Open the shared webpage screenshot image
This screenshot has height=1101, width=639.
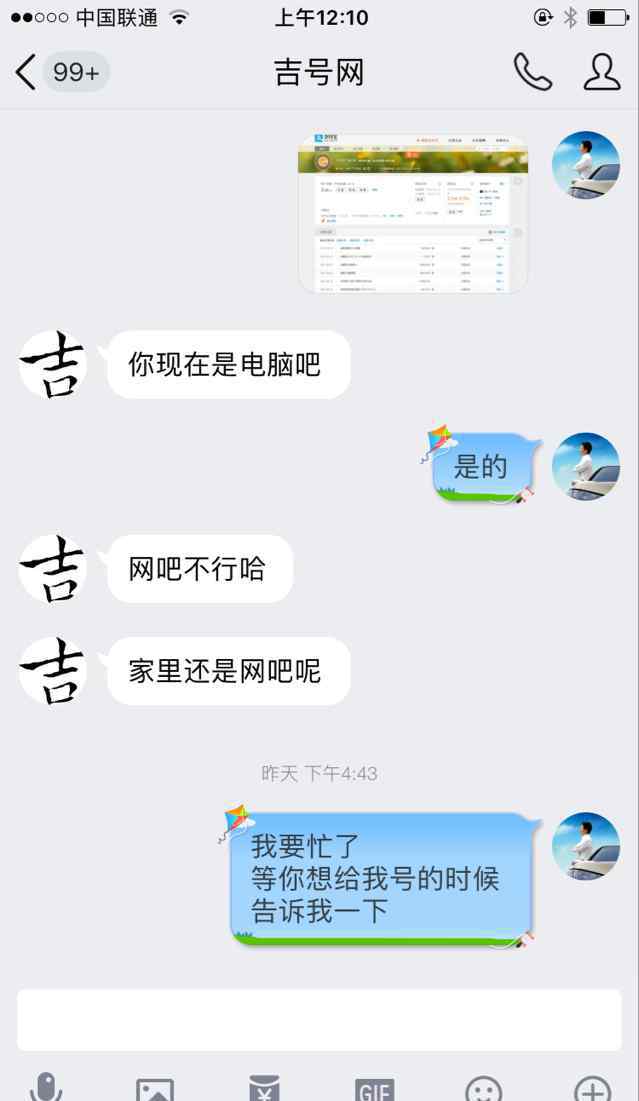413,213
